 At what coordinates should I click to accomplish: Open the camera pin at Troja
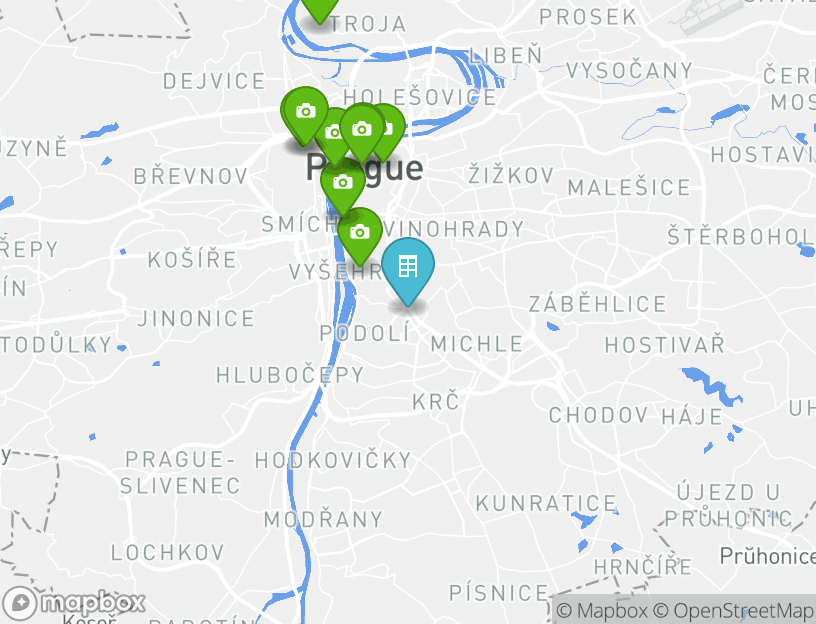tap(319, 6)
